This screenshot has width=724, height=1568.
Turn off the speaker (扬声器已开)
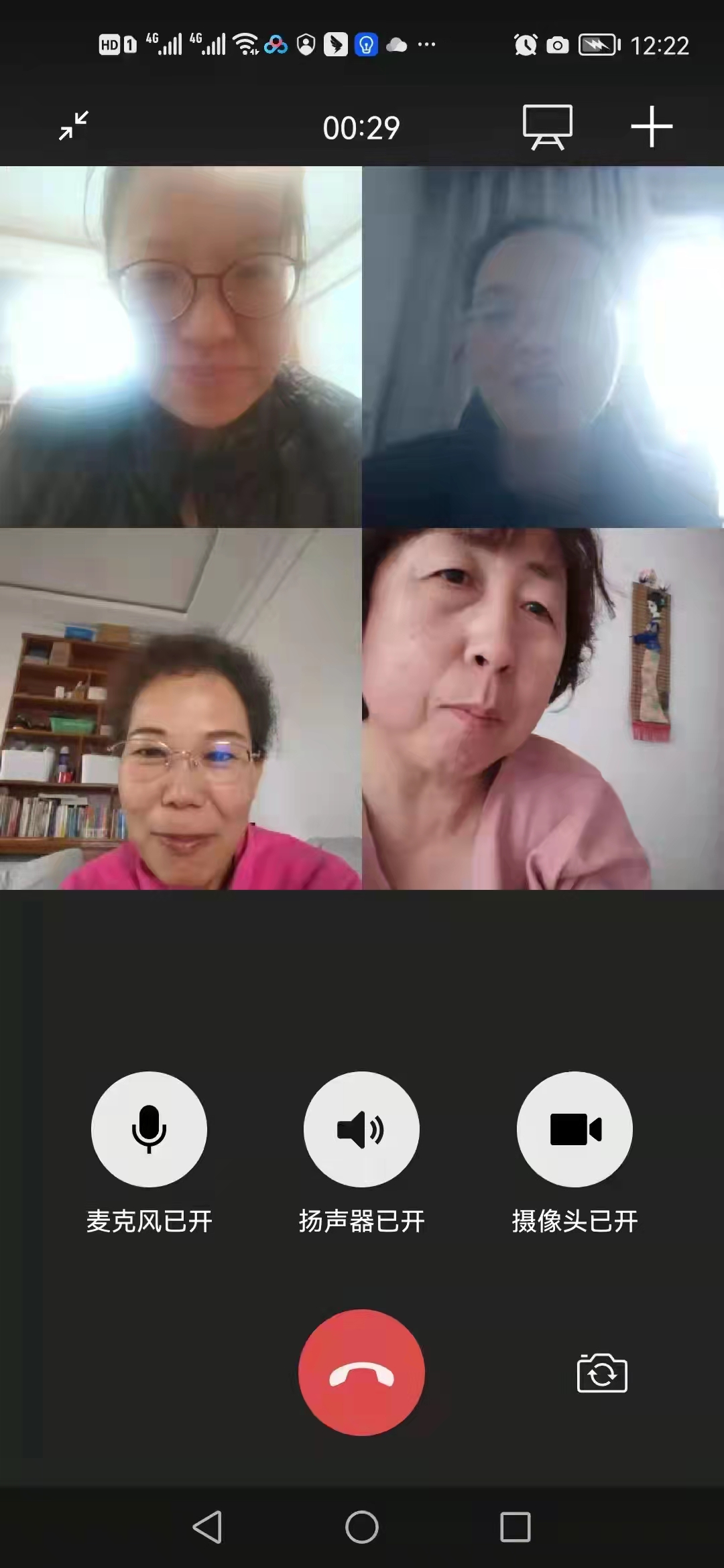[361, 1129]
